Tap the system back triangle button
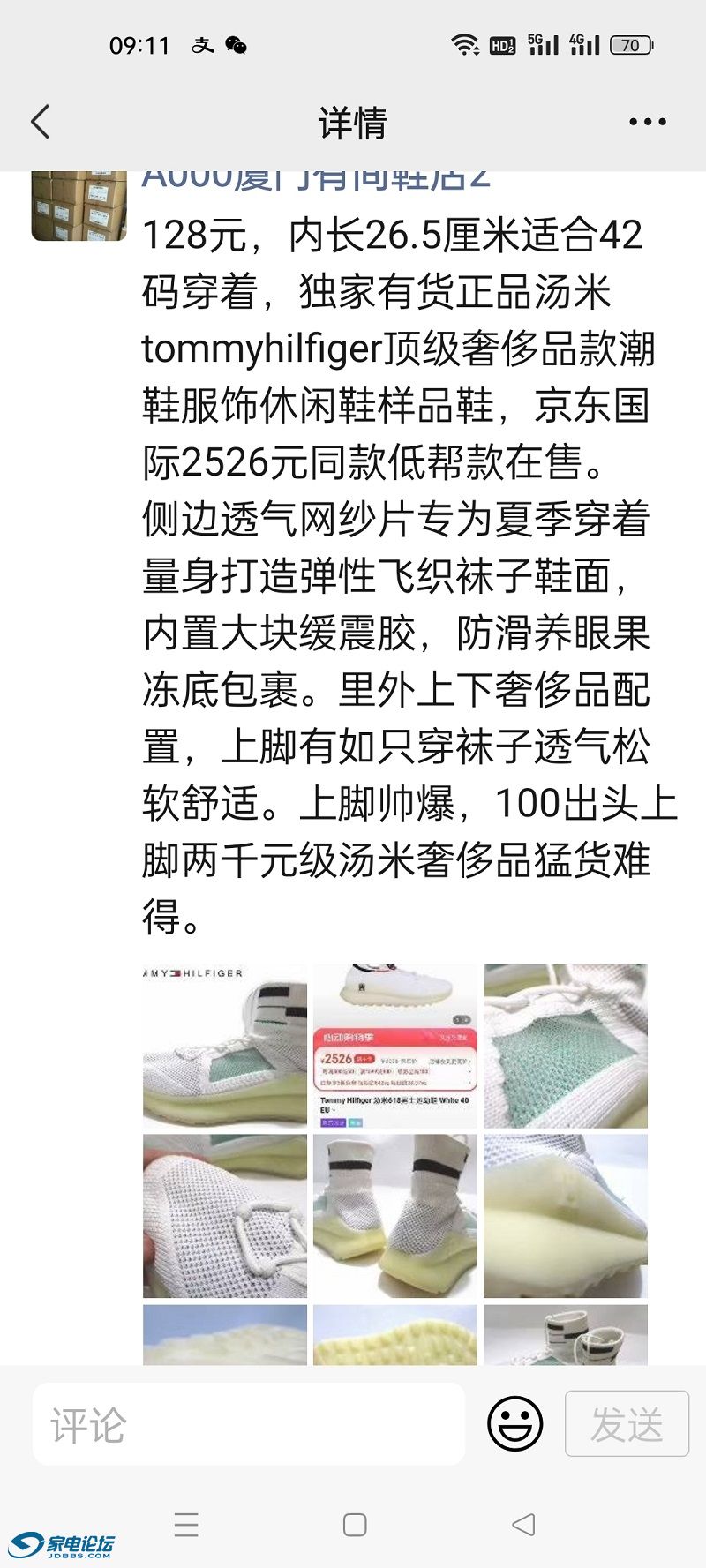This screenshot has height=1568, width=706. (x=523, y=1525)
